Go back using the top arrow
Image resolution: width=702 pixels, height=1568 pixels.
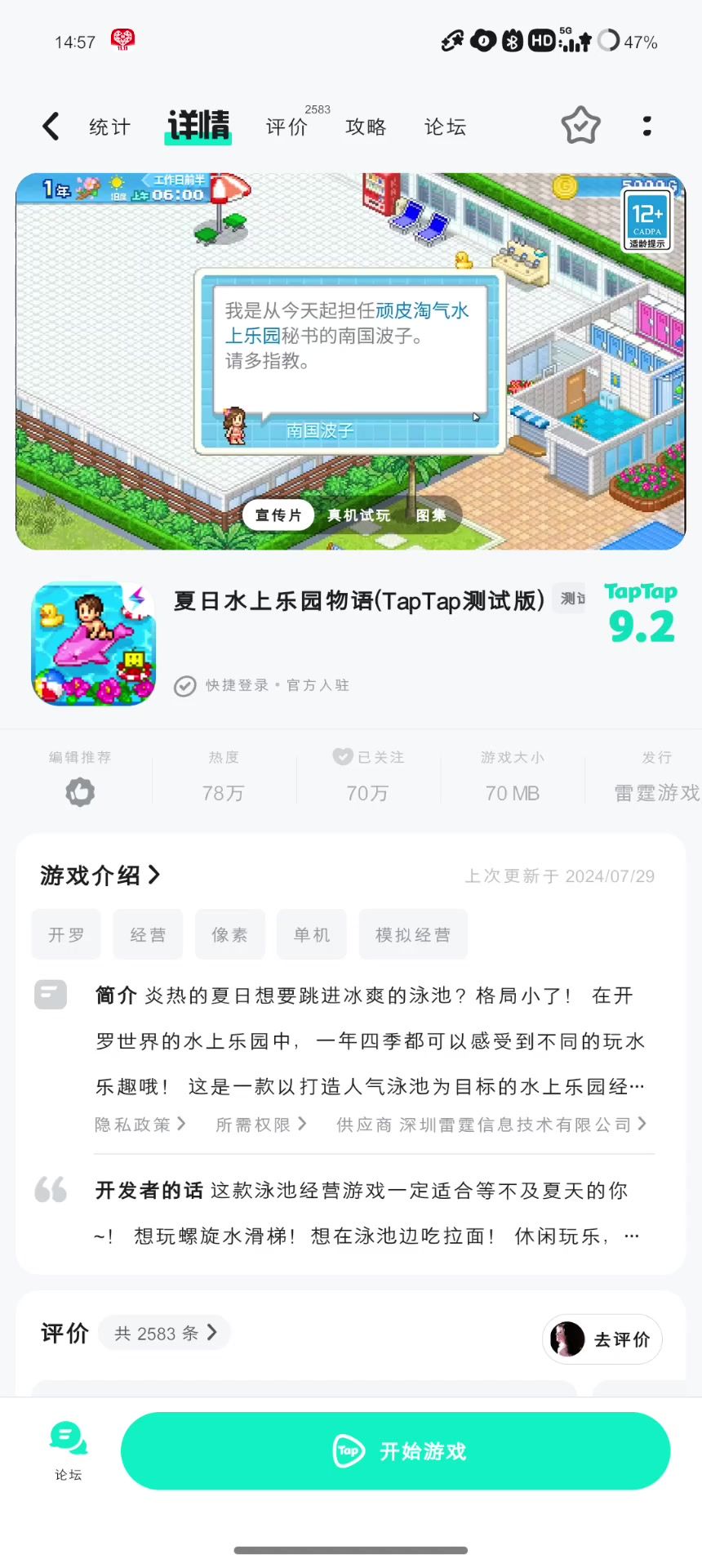tap(51, 127)
